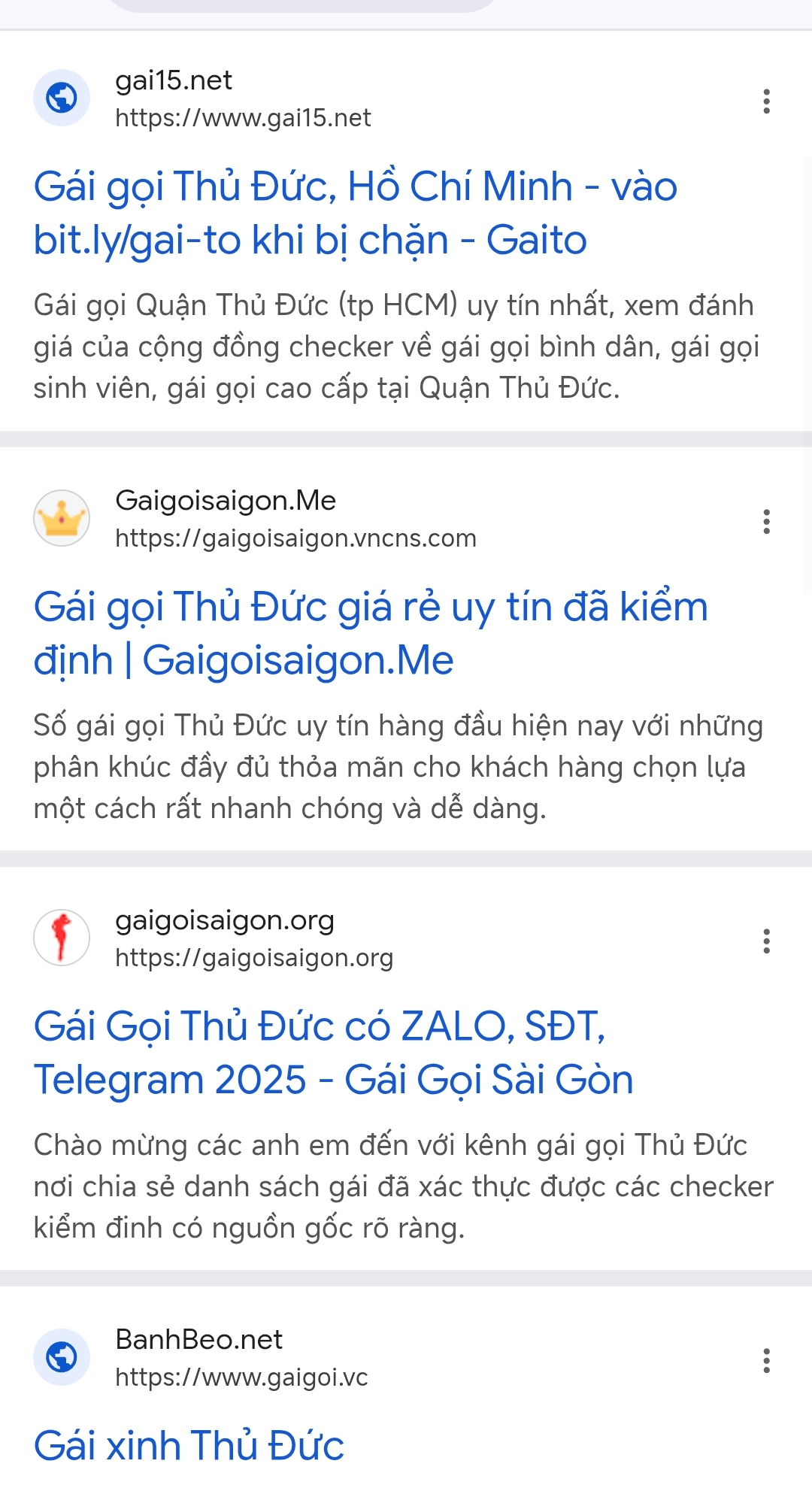Viewport: 812px width, 1491px height.
Task: Tap the BanhBeo.net site name header
Action: (x=198, y=1339)
